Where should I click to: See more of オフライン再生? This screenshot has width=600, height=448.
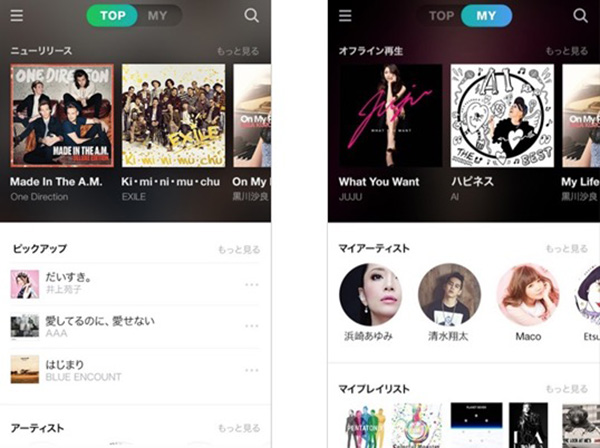point(567,50)
